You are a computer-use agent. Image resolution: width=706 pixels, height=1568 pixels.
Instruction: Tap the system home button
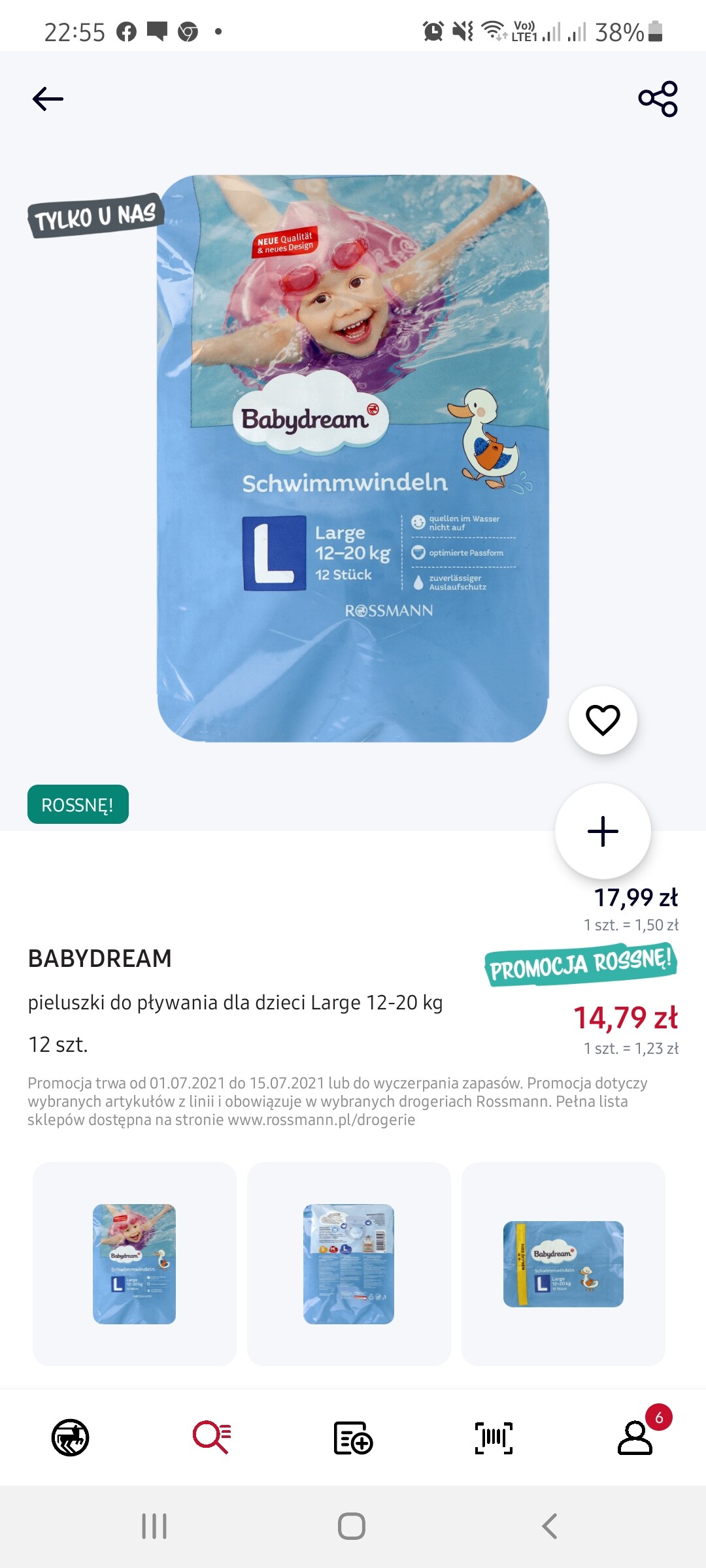click(352, 1526)
